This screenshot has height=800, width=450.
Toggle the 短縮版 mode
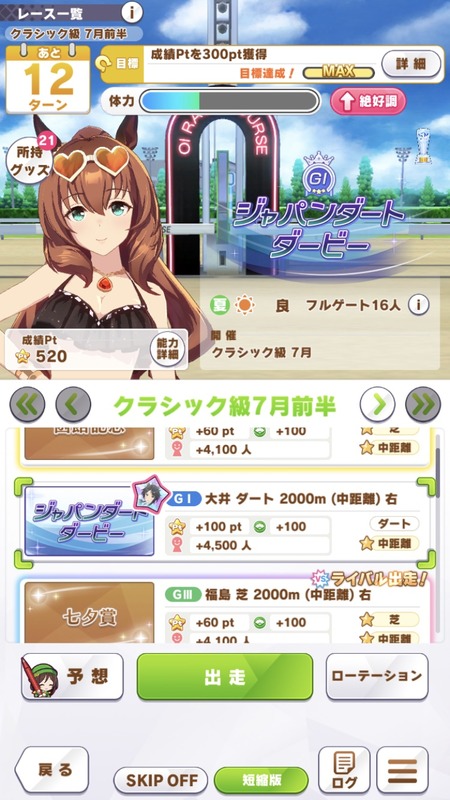[261, 780]
